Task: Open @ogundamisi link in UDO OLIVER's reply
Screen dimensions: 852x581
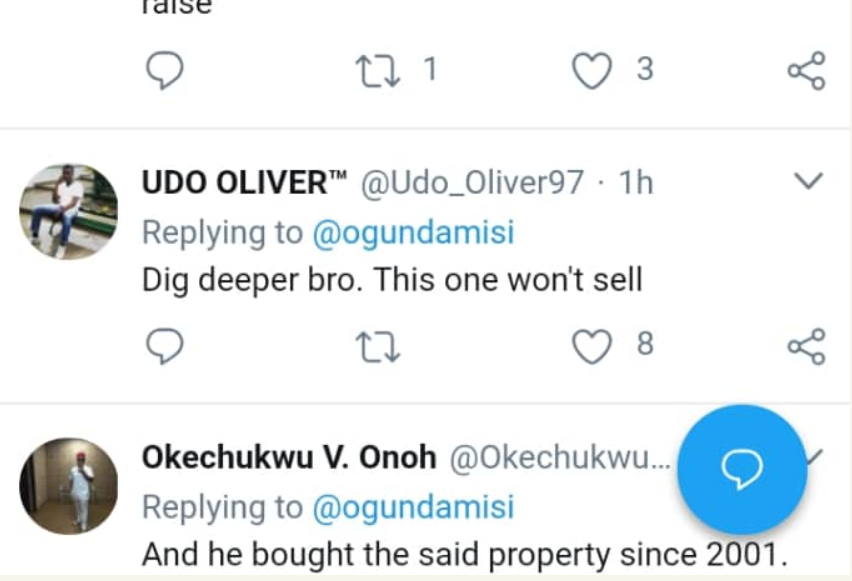Action: 413,233
